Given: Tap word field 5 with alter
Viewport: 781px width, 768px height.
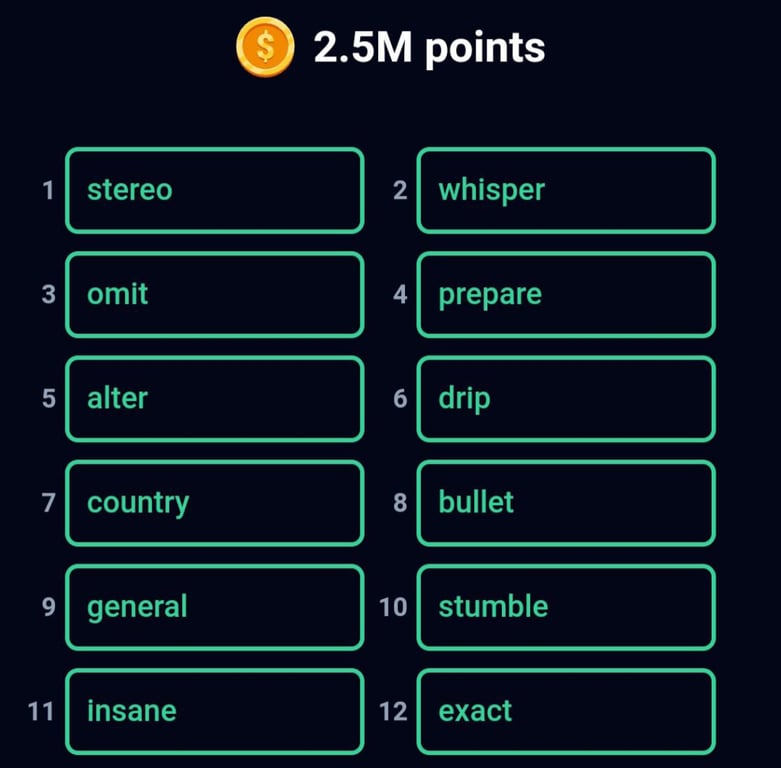Looking at the screenshot, I should click(x=214, y=398).
